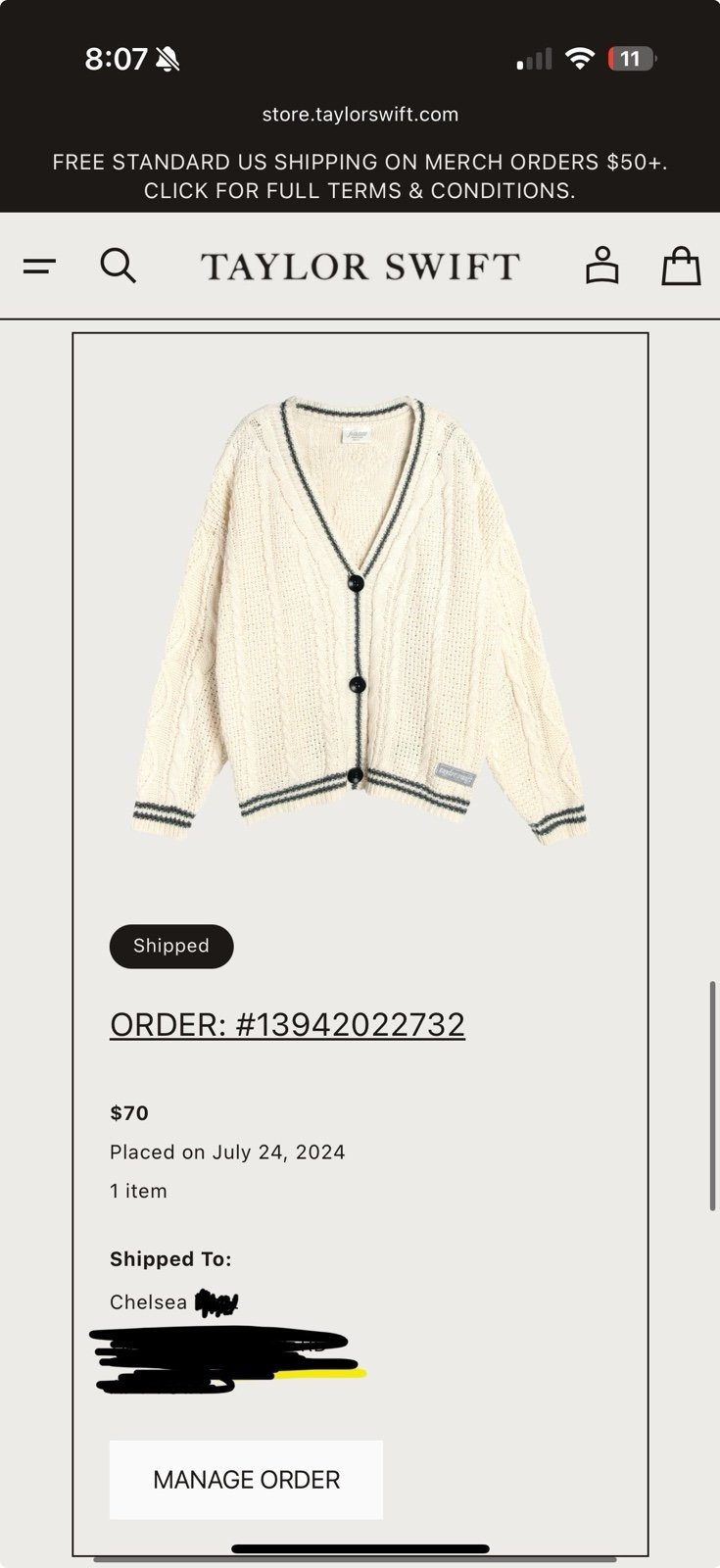Open the account profile icon
720x1568 pixels.
click(601, 266)
